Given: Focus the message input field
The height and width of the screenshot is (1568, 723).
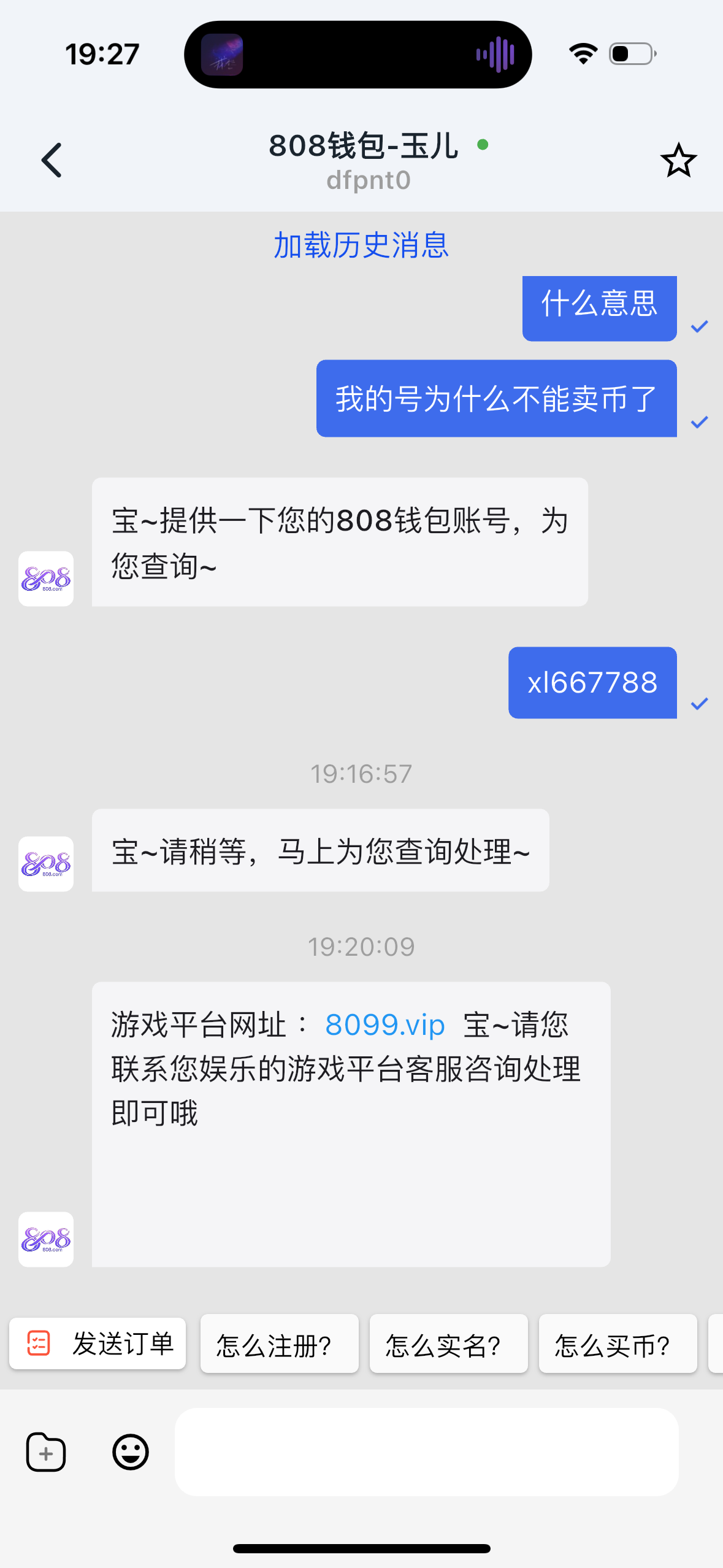Looking at the screenshot, I should coord(426,1452).
